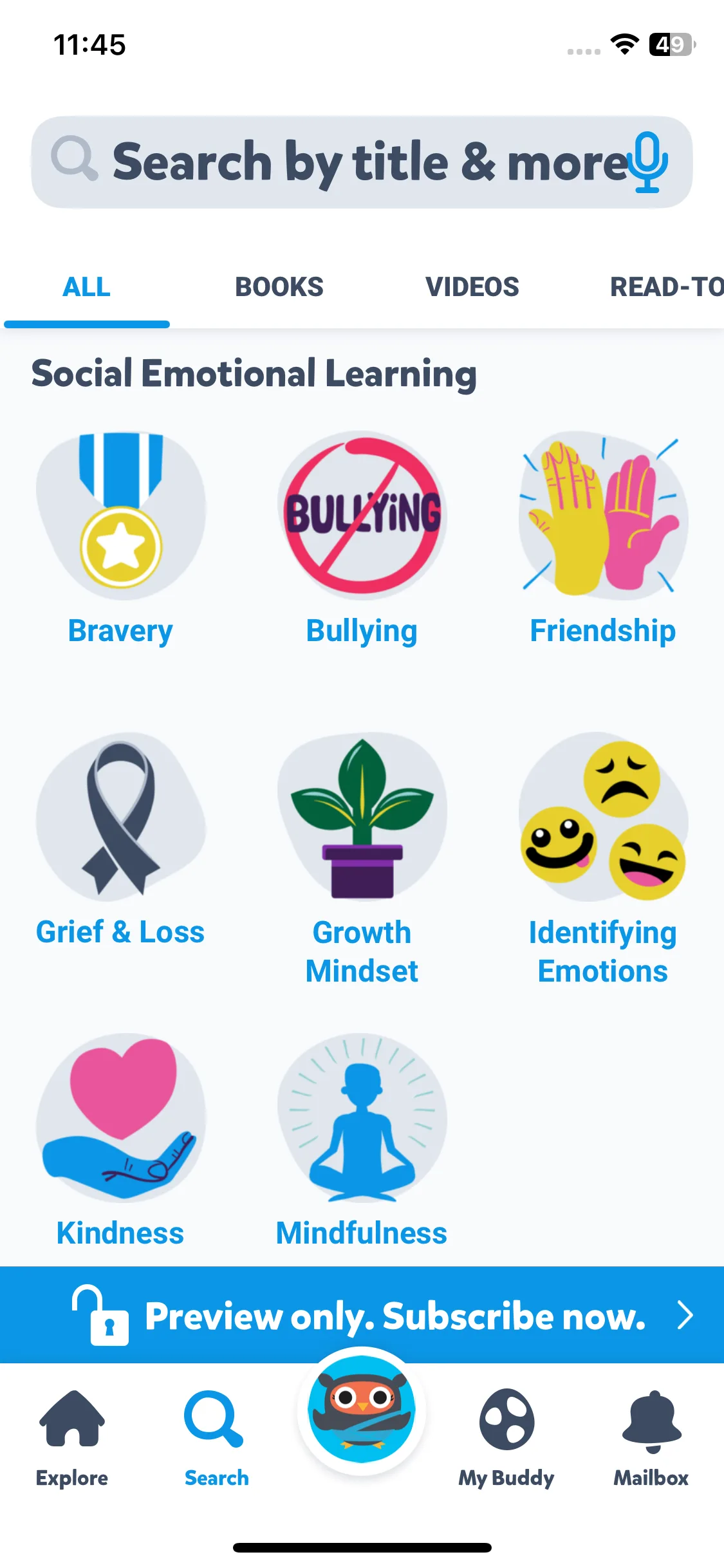Open the Mindfulness topic
This screenshot has width=724, height=1568.
362,1140
